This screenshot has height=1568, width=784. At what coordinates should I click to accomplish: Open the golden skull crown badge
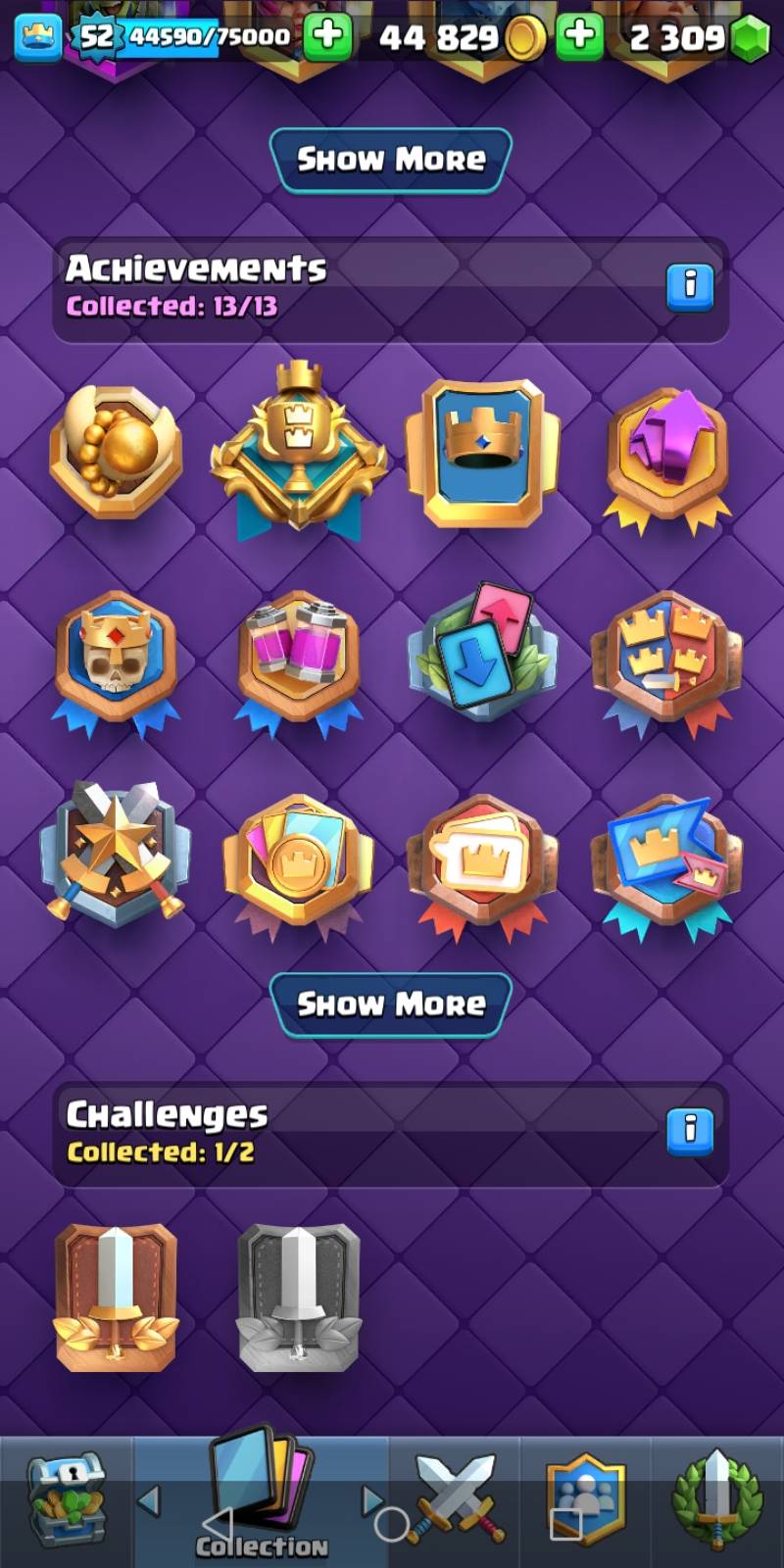coord(117,659)
